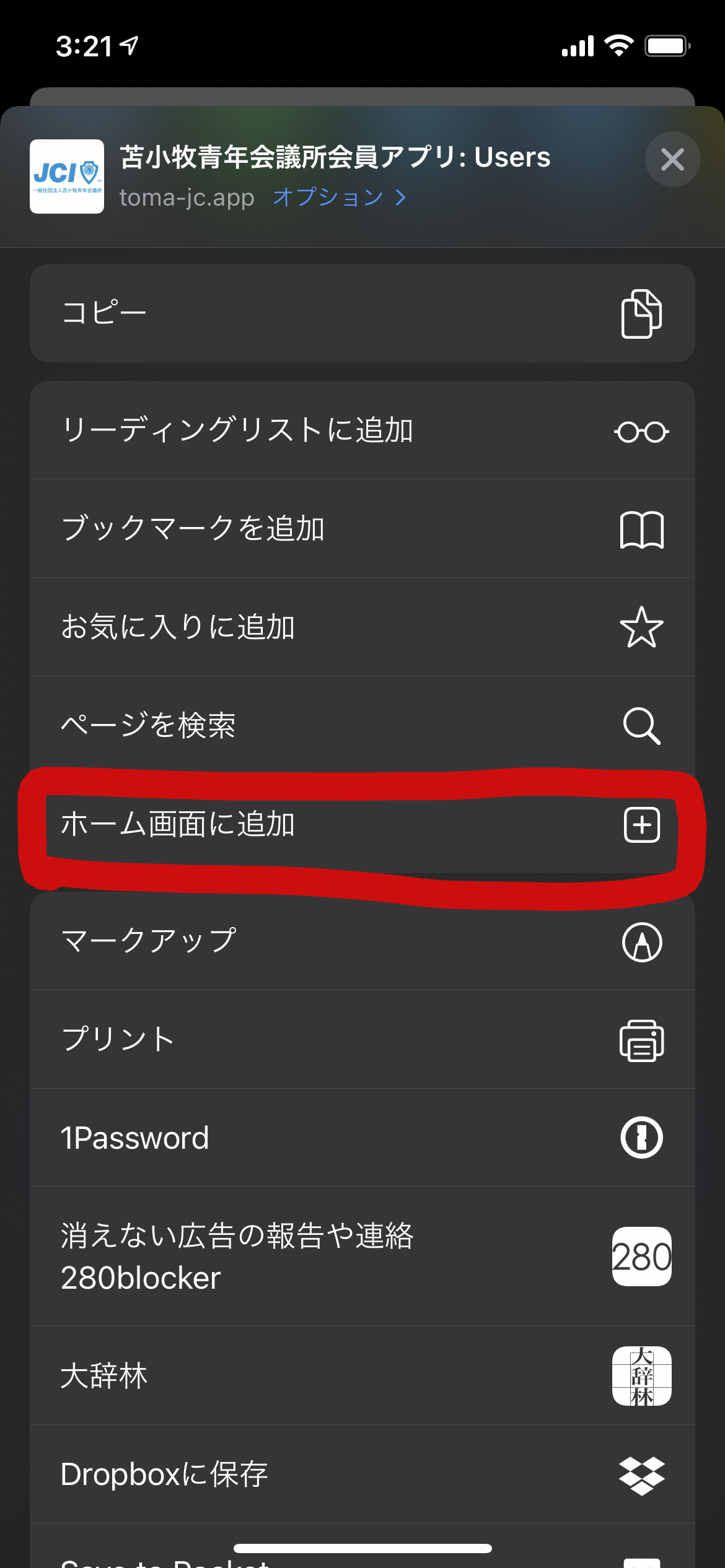Look up in 大辞林
Screen dimensions: 725x1568
pyautogui.click(x=362, y=1376)
